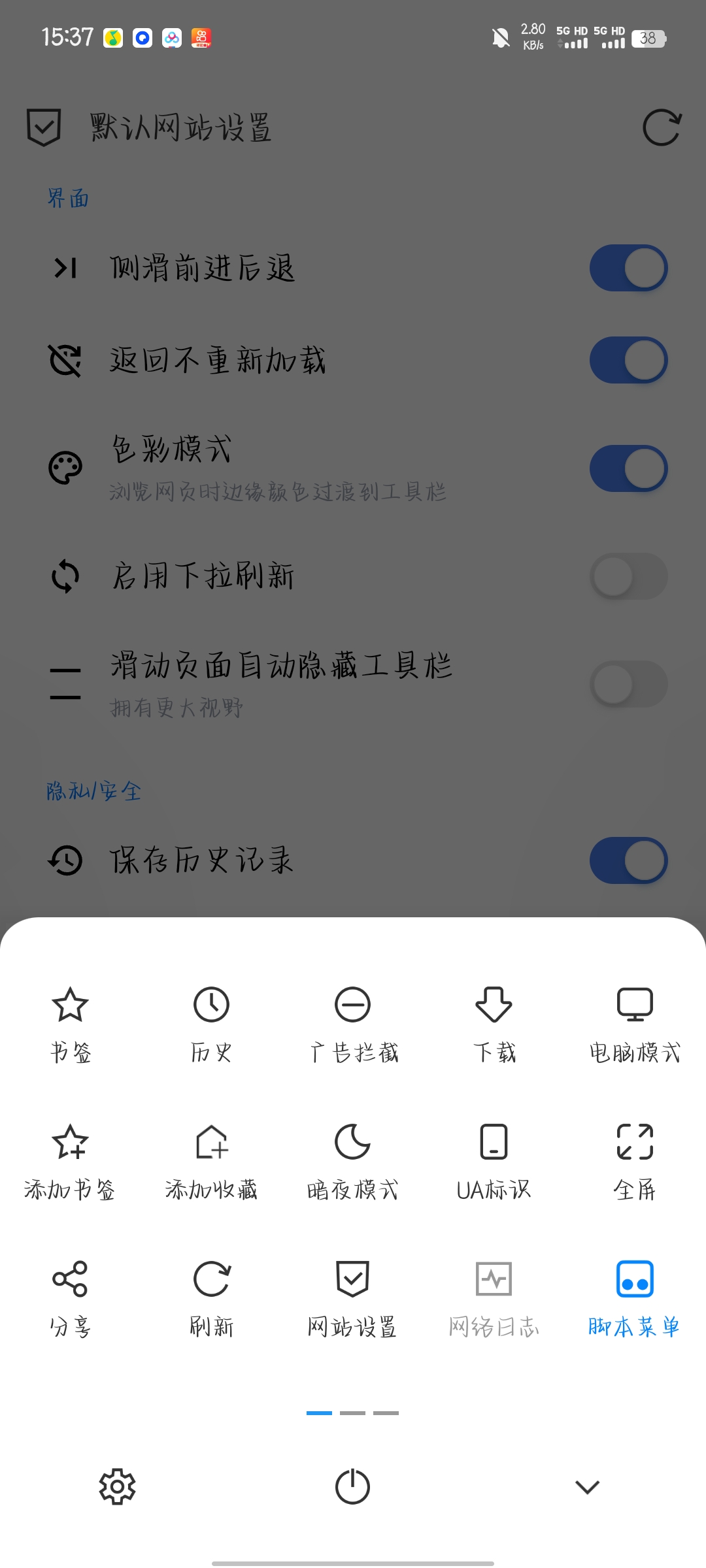
Task: Turn on 启用下拉刷新 switch
Action: (x=628, y=576)
